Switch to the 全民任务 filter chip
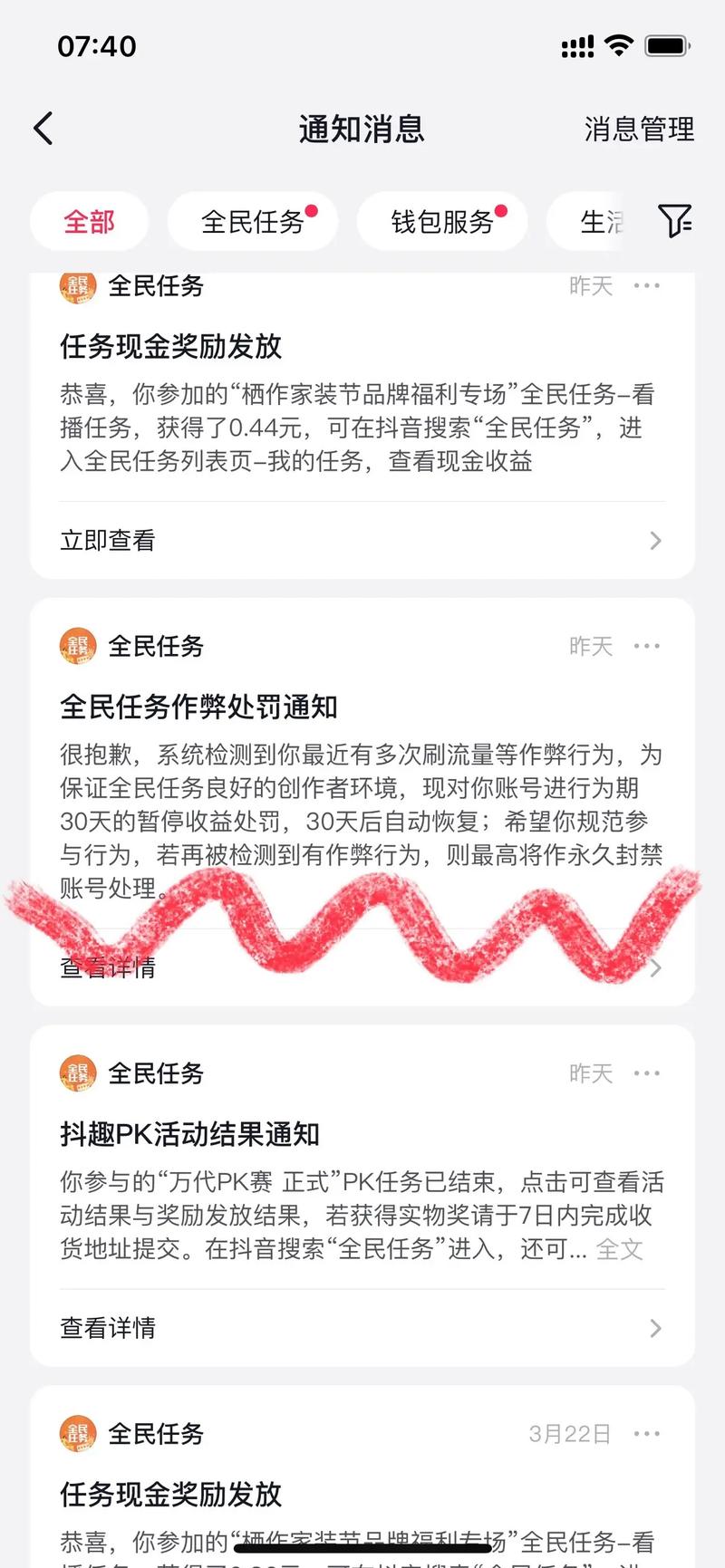 253,221
